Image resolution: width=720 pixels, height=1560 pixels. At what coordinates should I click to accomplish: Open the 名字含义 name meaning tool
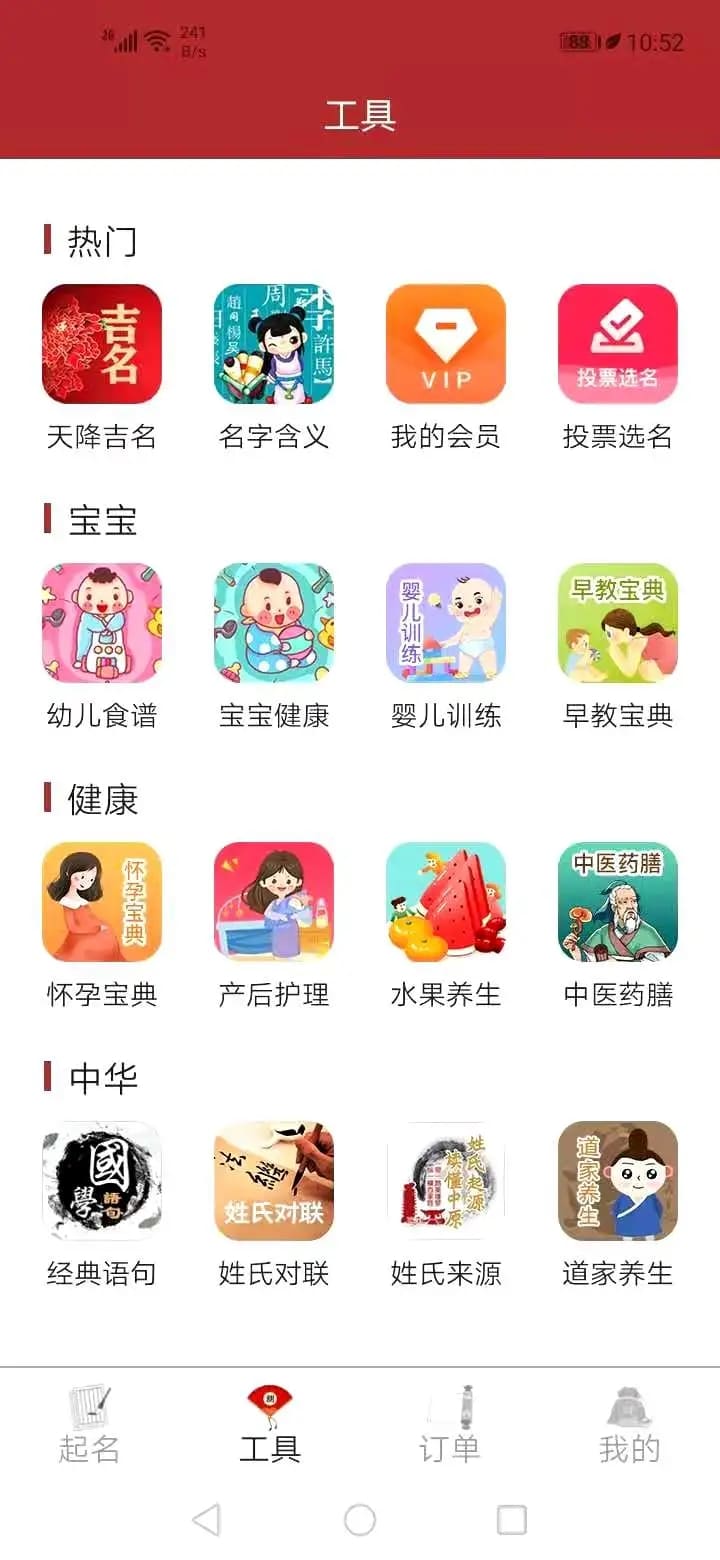(274, 343)
